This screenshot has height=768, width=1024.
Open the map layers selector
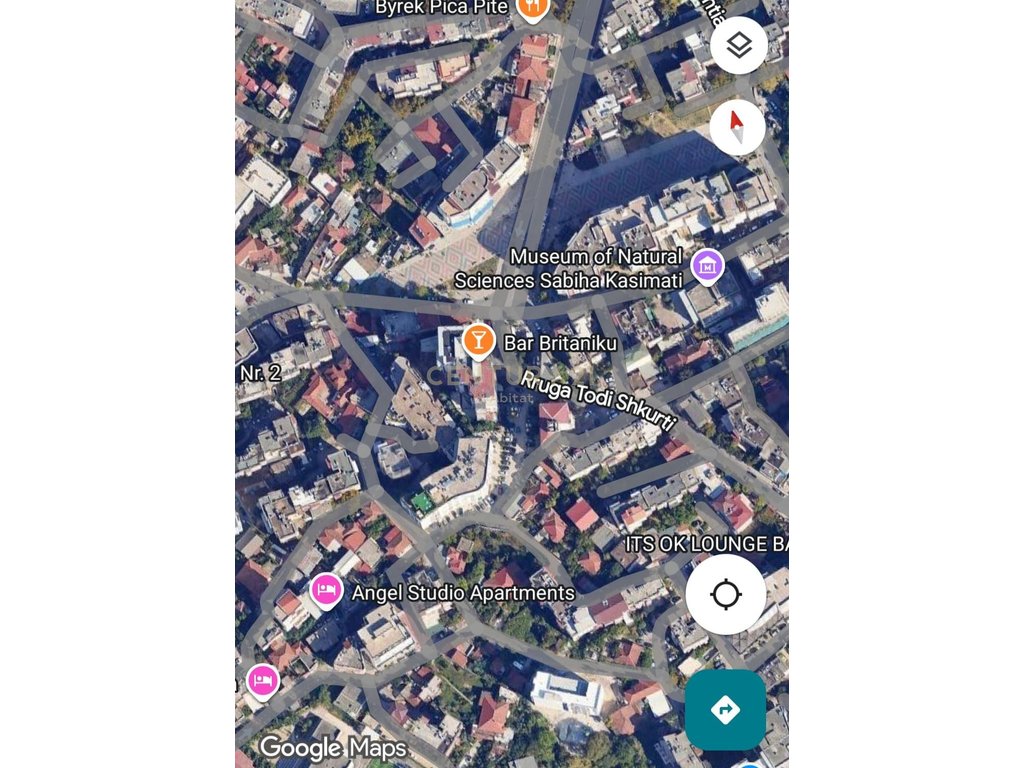click(x=739, y=45)
